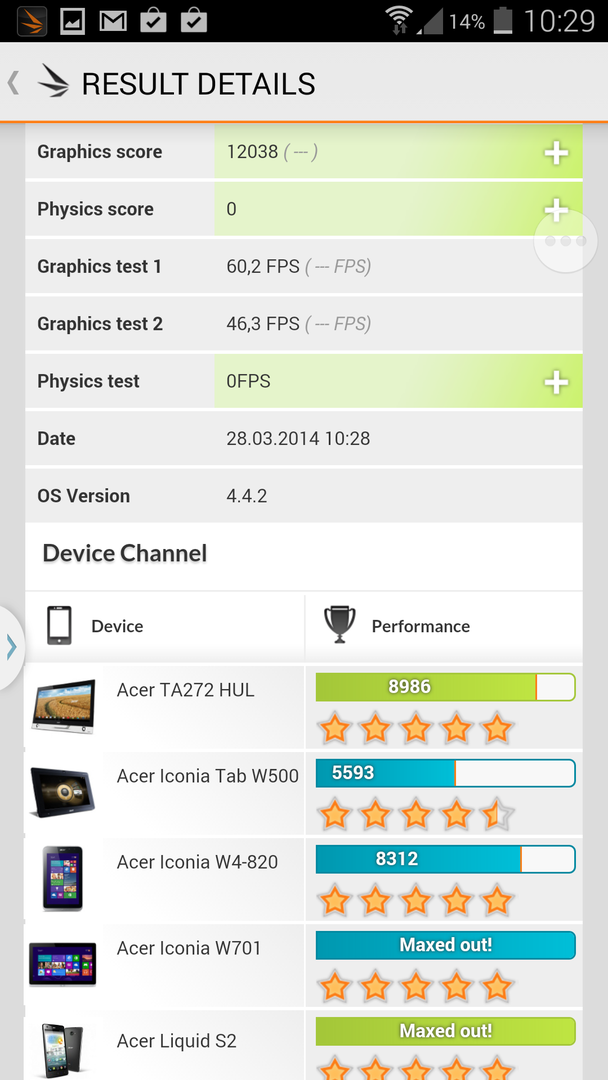Go back from Result Details
This screenshot has width=608, height=1080.
pyautogui.click(x=14, y=83)
